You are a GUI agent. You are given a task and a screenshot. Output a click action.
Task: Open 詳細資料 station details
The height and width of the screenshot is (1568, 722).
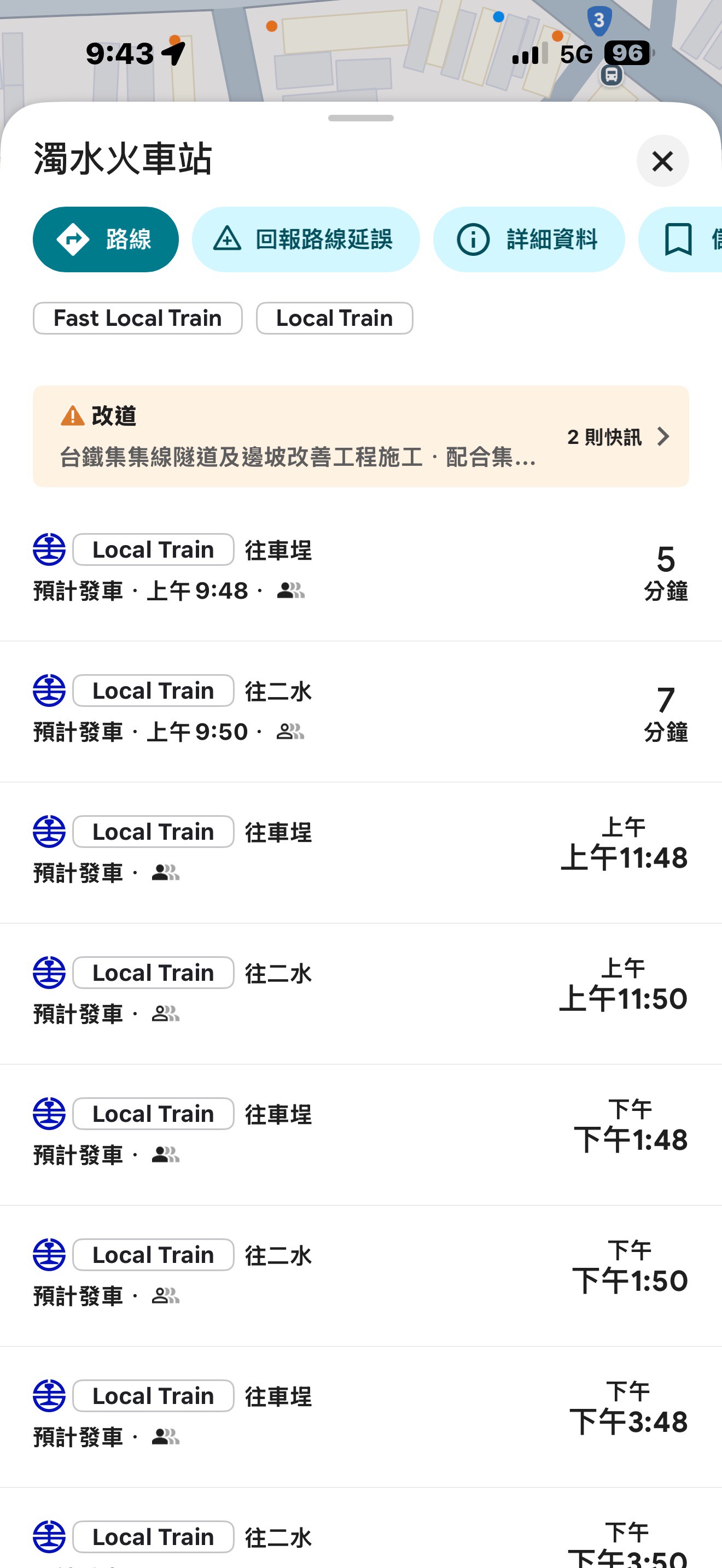point(528,239)
